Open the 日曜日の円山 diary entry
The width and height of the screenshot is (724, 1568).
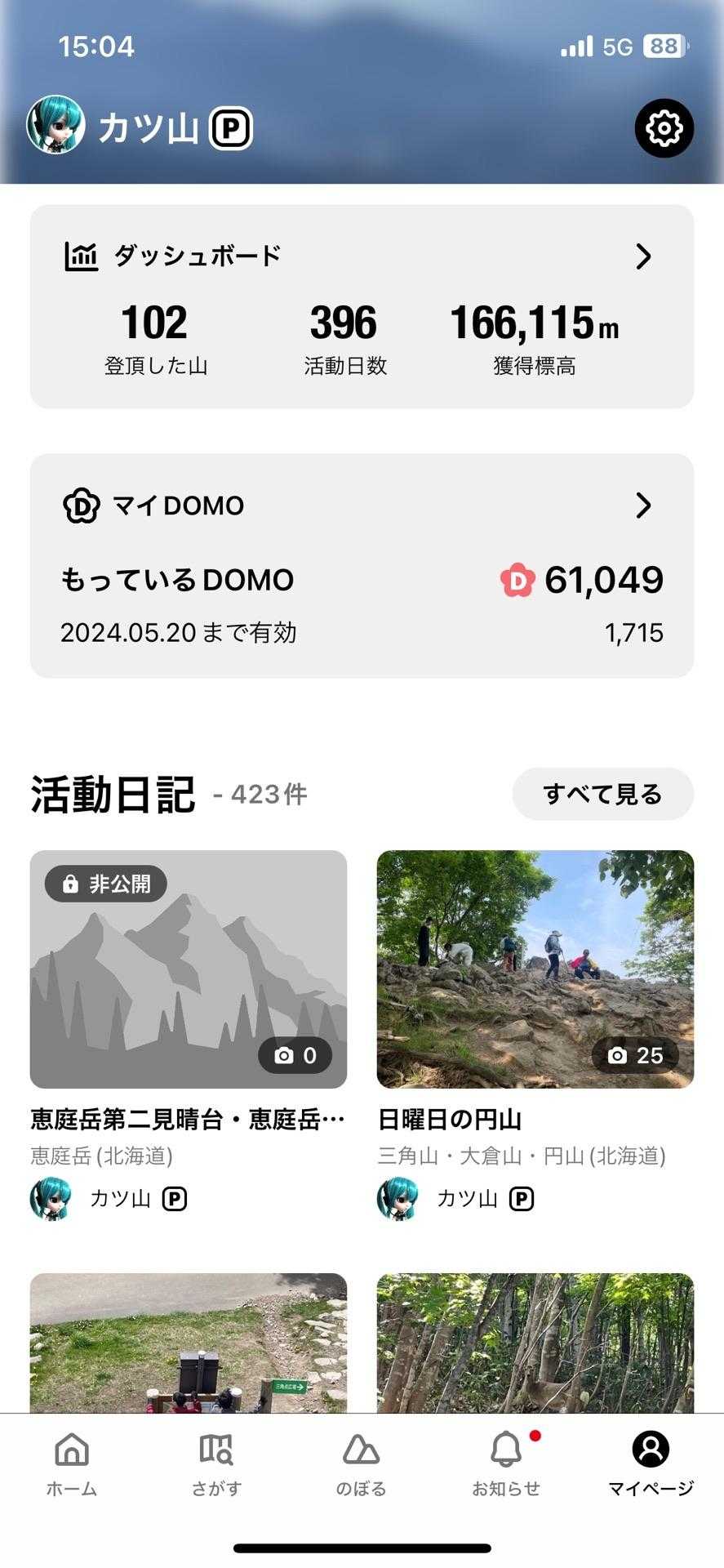click(535, 969)
